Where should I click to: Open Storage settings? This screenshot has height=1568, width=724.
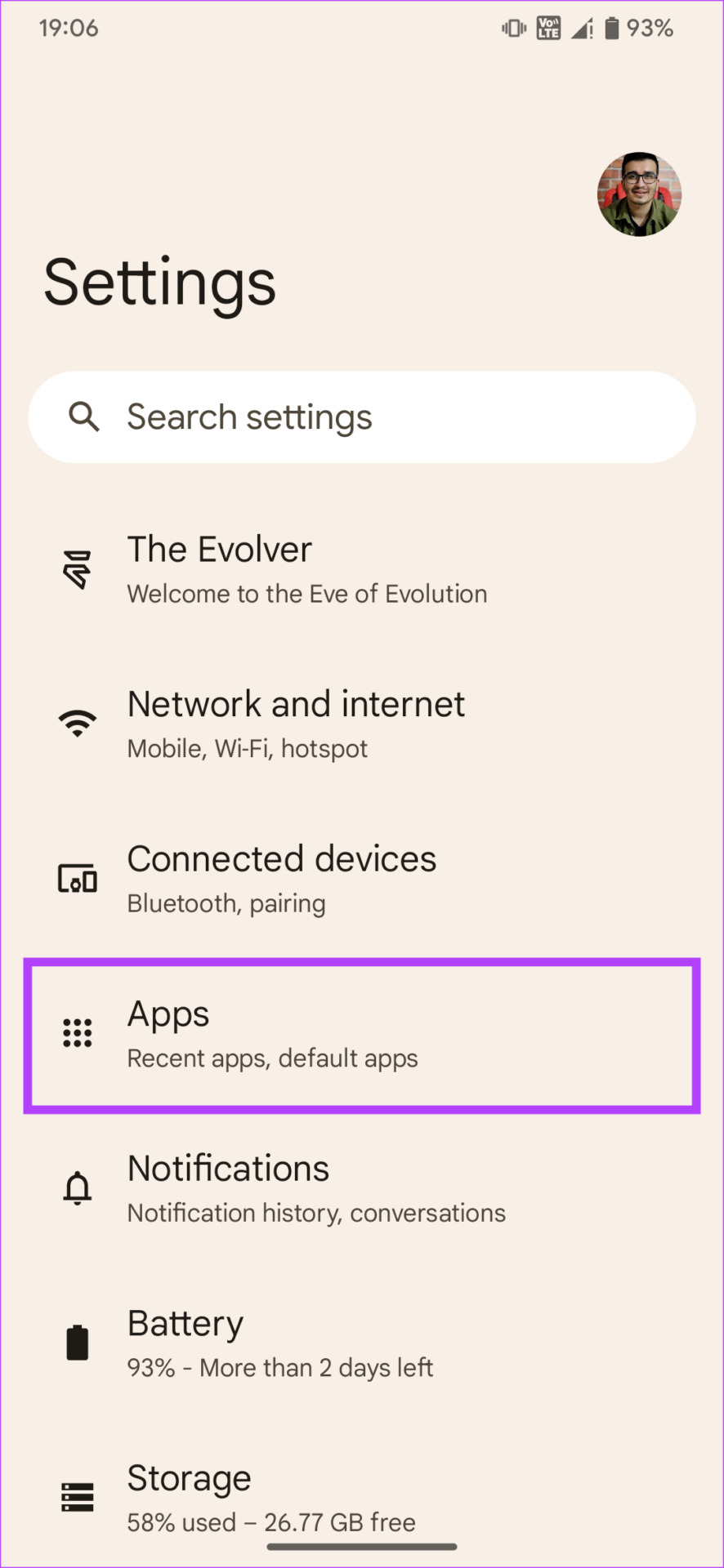(362, 1499)
